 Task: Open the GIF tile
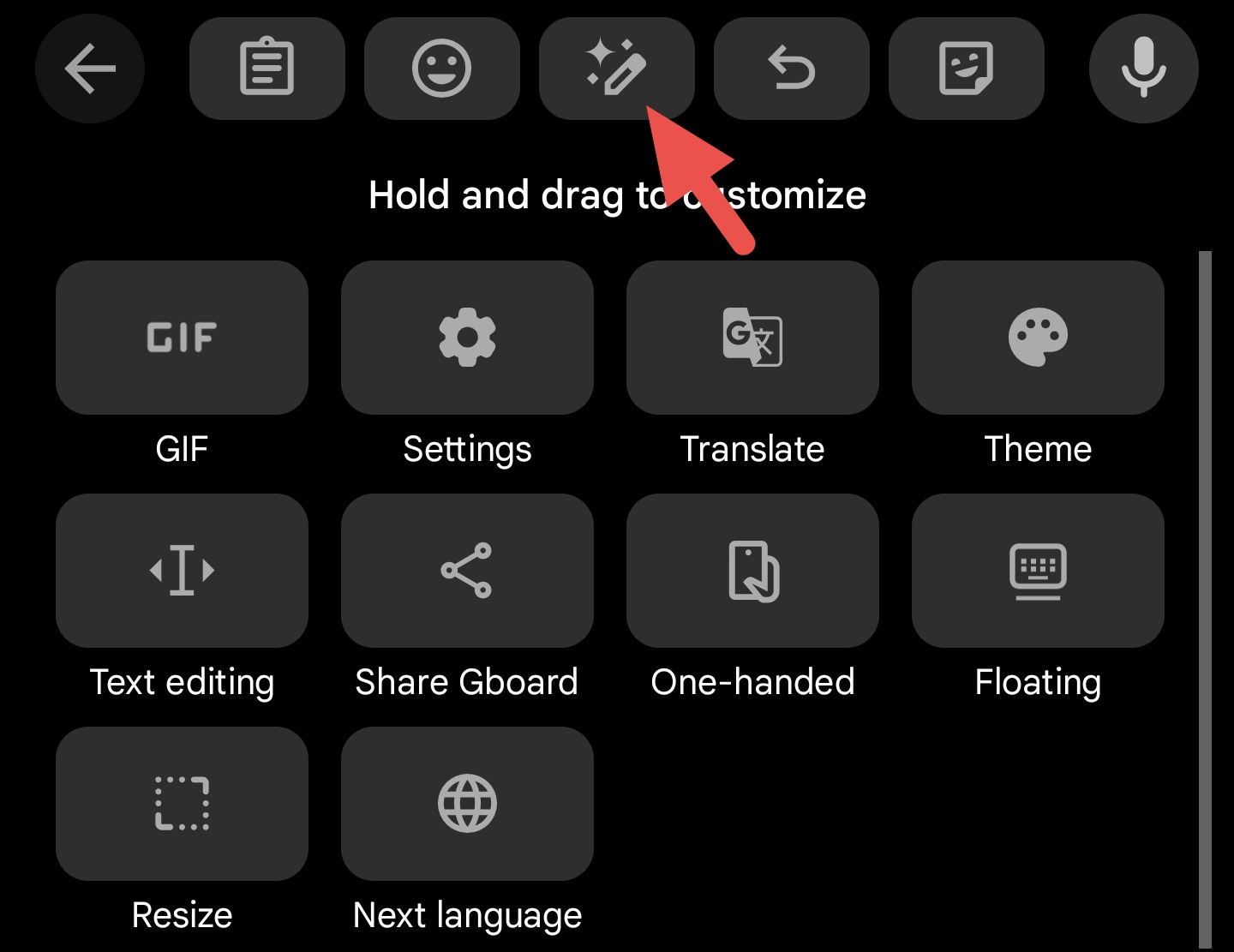click(182, 338)
